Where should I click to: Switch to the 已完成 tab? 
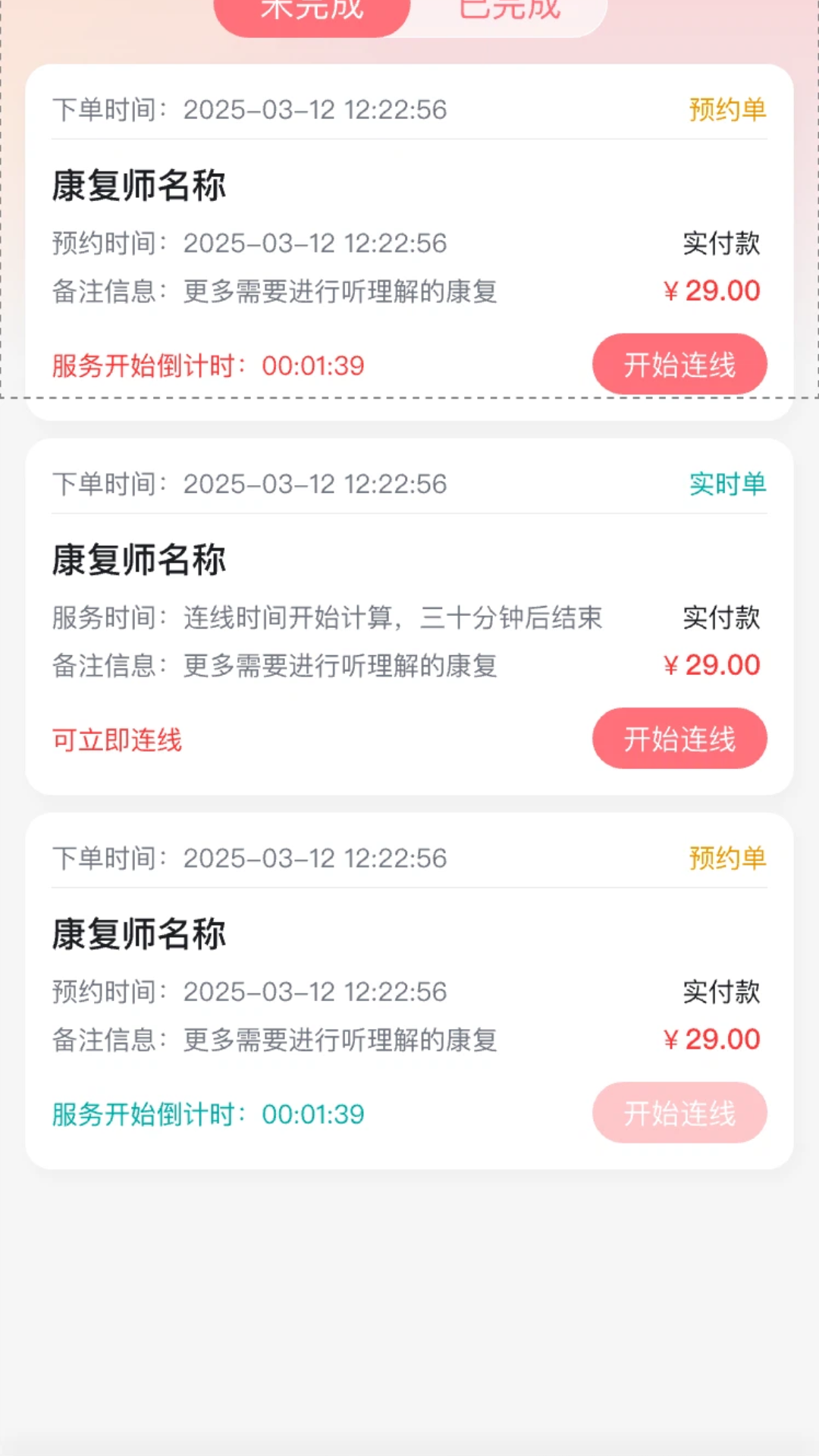510,12
